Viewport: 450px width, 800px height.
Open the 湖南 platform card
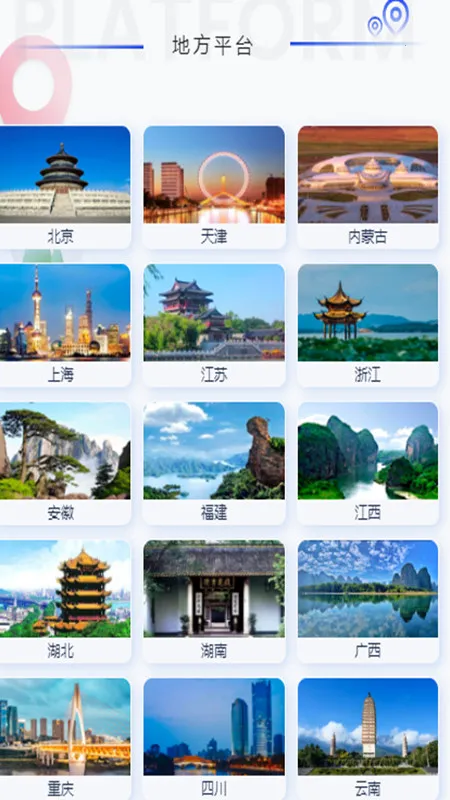pyautogui.click(x=214, y=602)
